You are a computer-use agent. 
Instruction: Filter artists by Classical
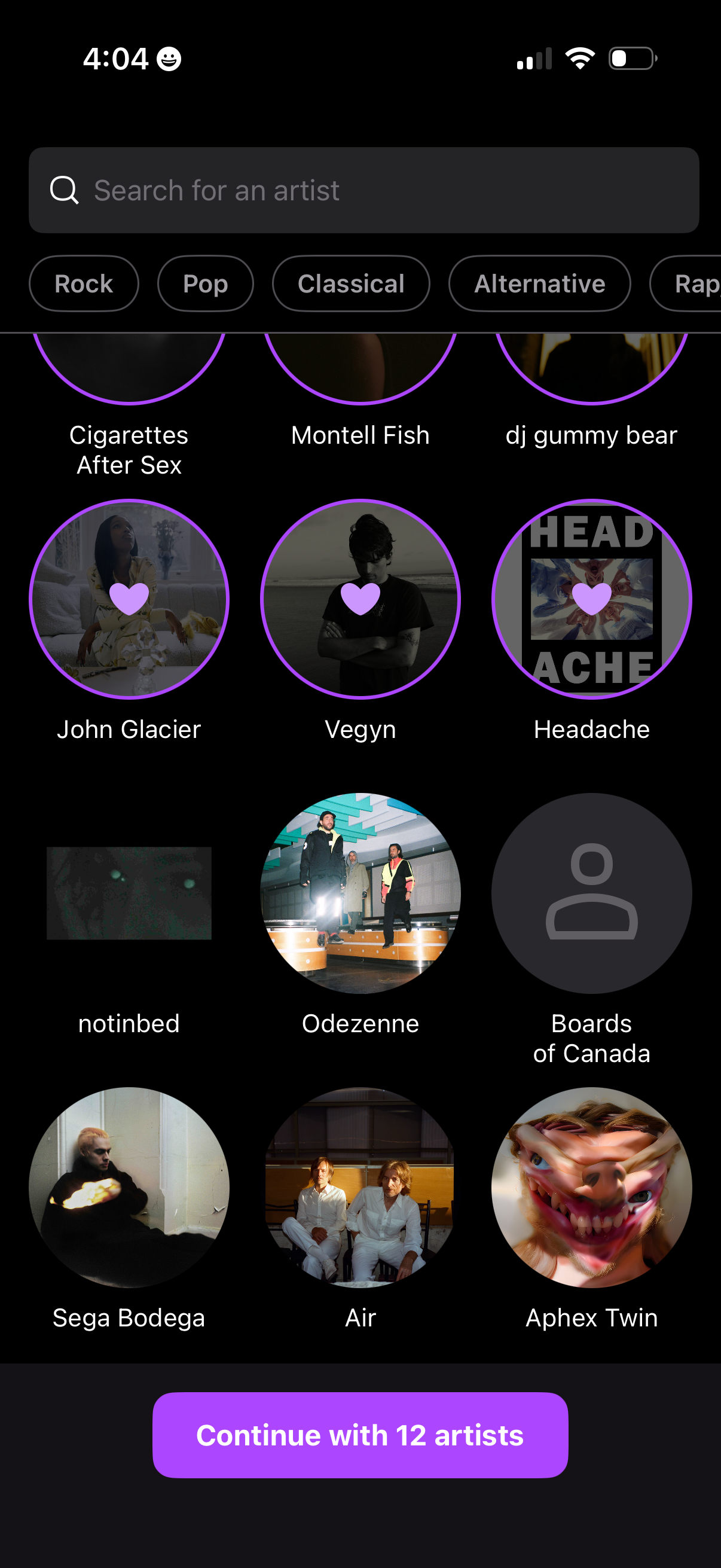[x=350, y=283]
